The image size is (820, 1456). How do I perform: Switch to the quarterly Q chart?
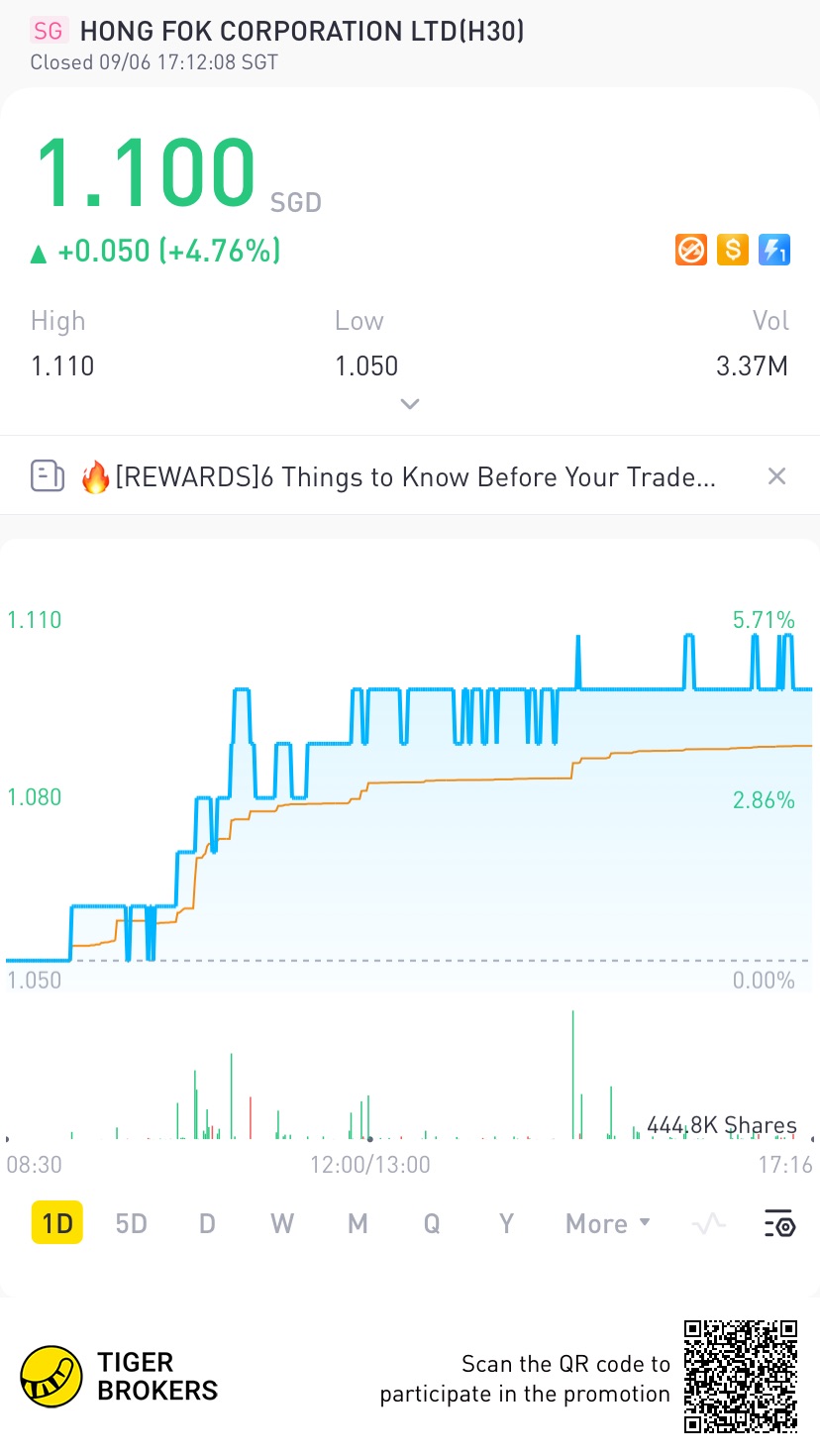[432, 1223]
